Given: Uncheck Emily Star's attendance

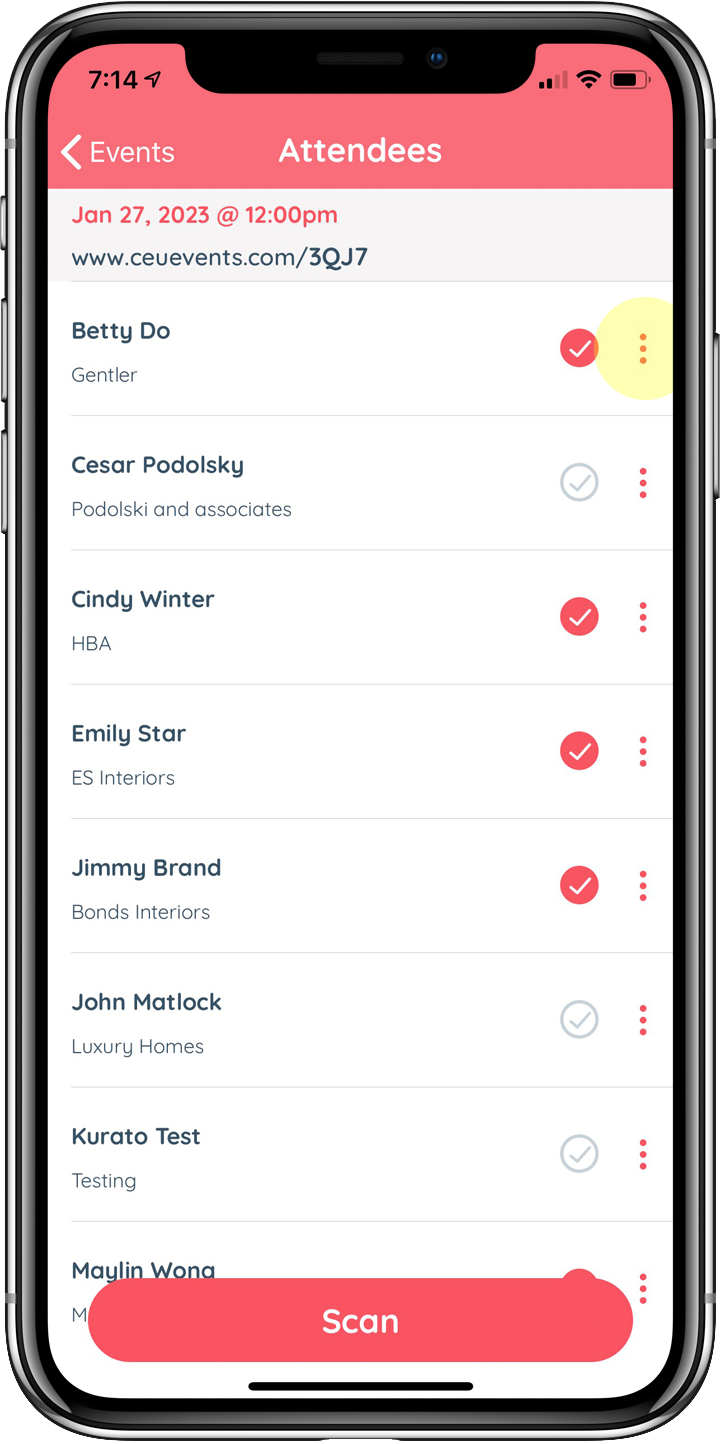Looking at the screenshot, I should point(579,751).
